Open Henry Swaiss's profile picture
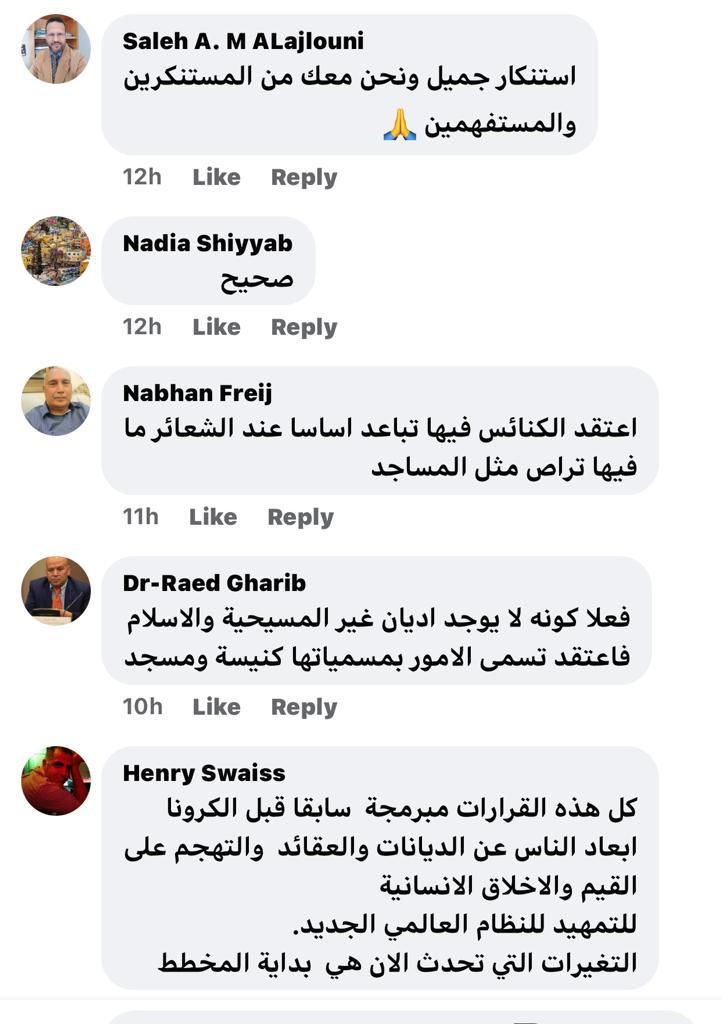722x1024 pixels. point(55,781)
